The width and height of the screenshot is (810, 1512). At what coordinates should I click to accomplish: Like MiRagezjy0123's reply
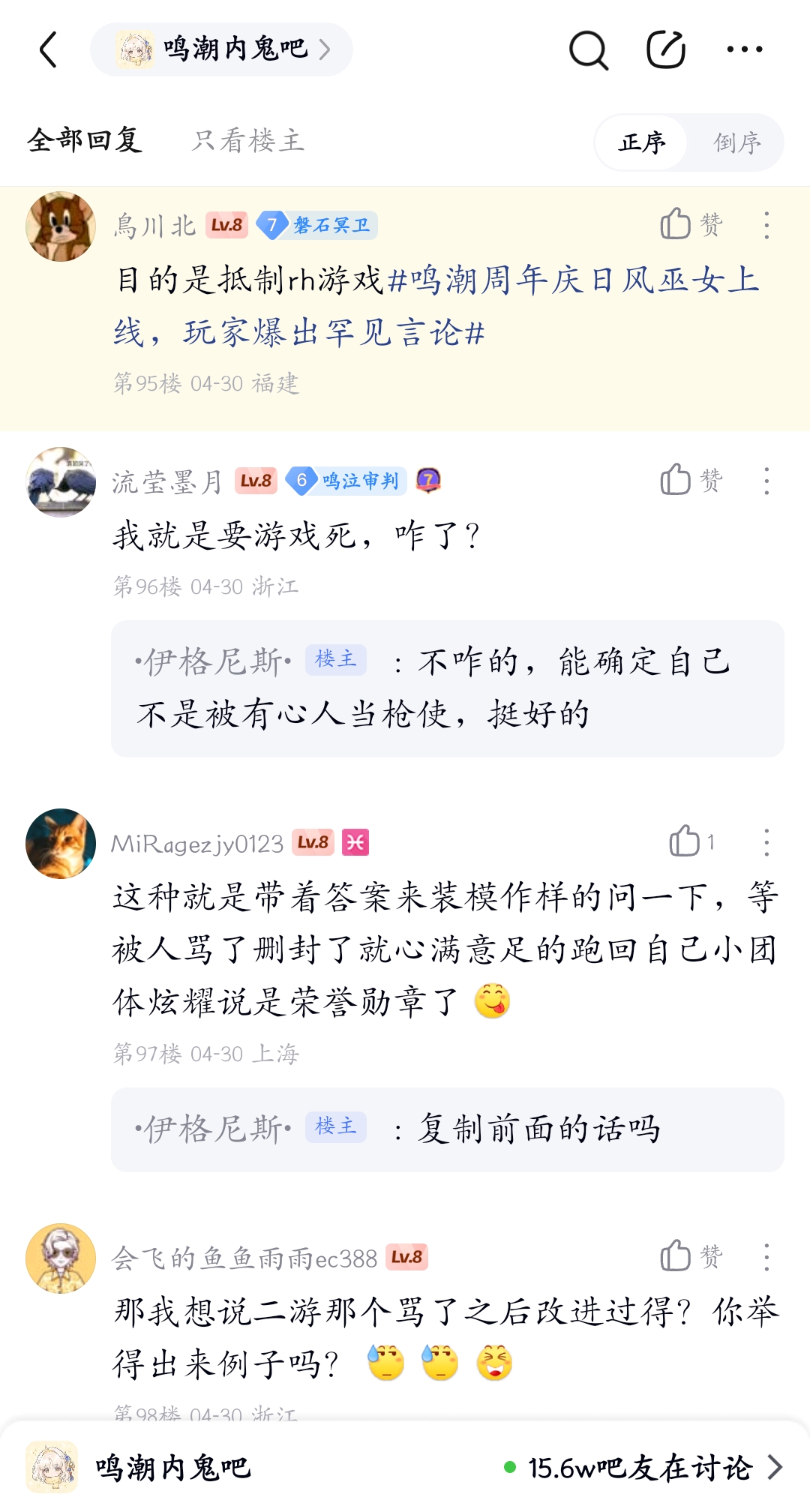click(691, 841)
